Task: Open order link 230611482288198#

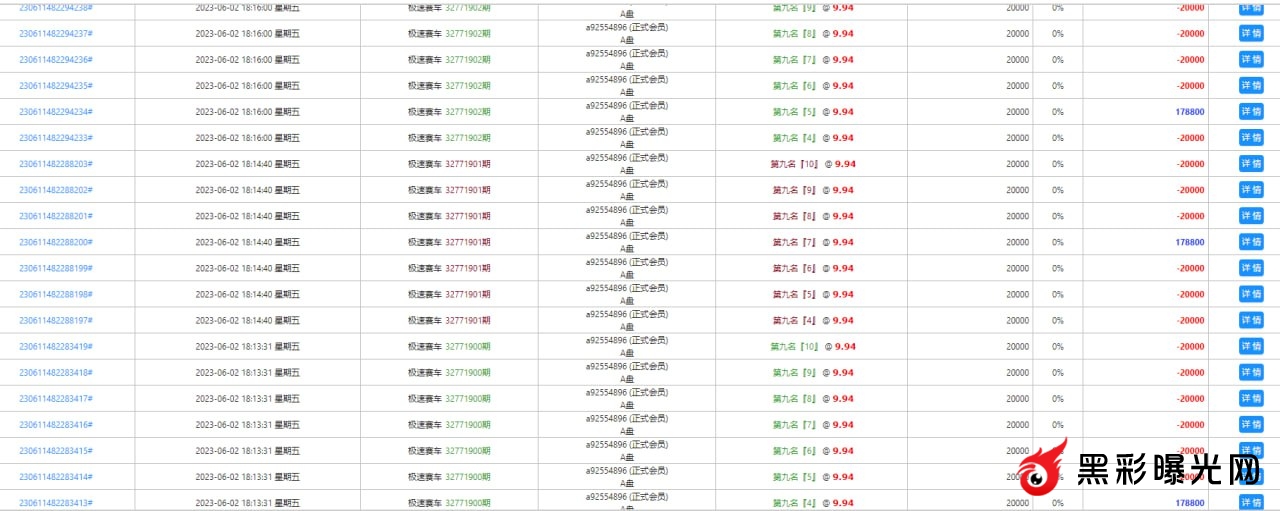Action: [x=56, y=294]
